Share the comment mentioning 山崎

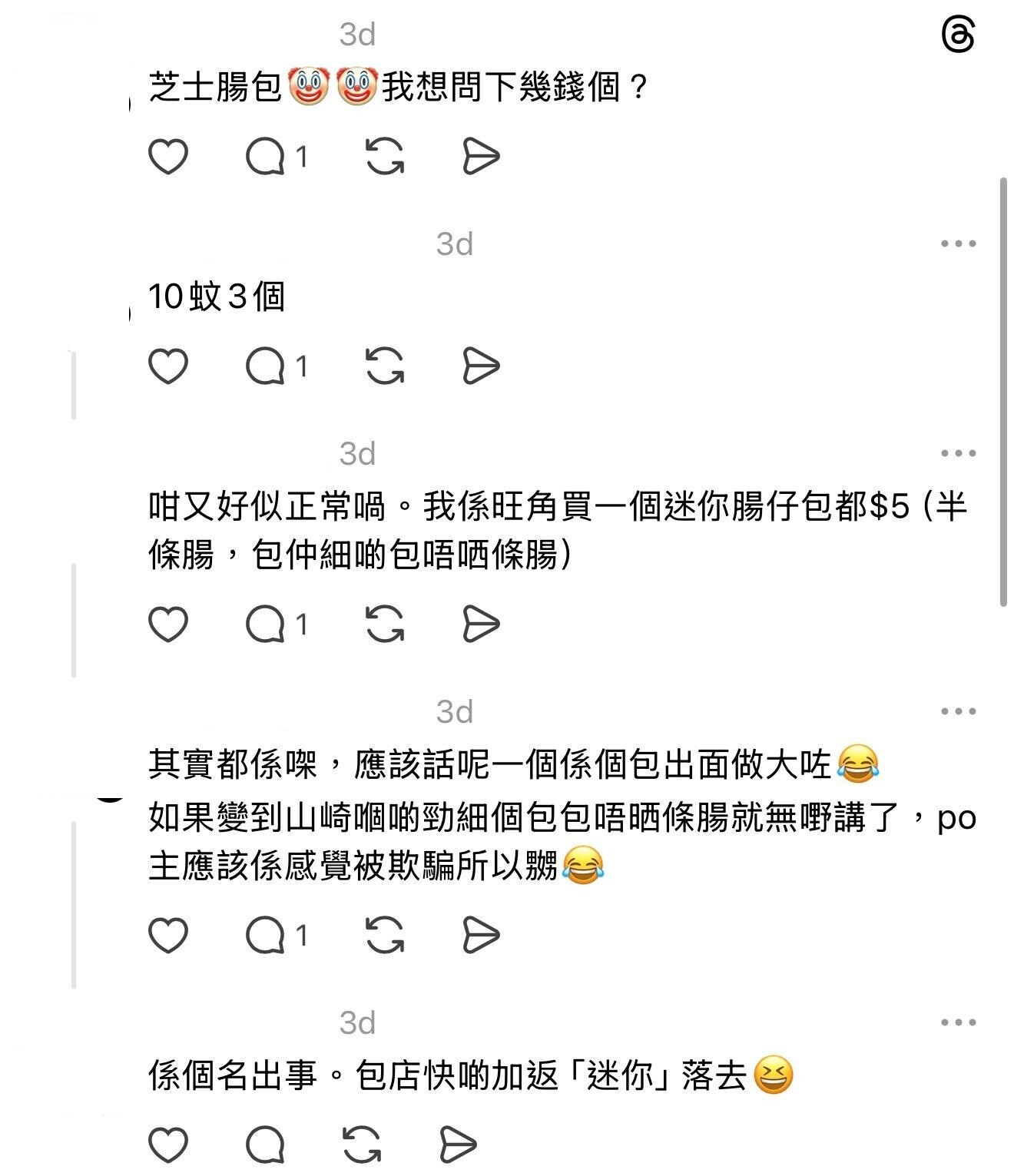(x=481, y=936)
